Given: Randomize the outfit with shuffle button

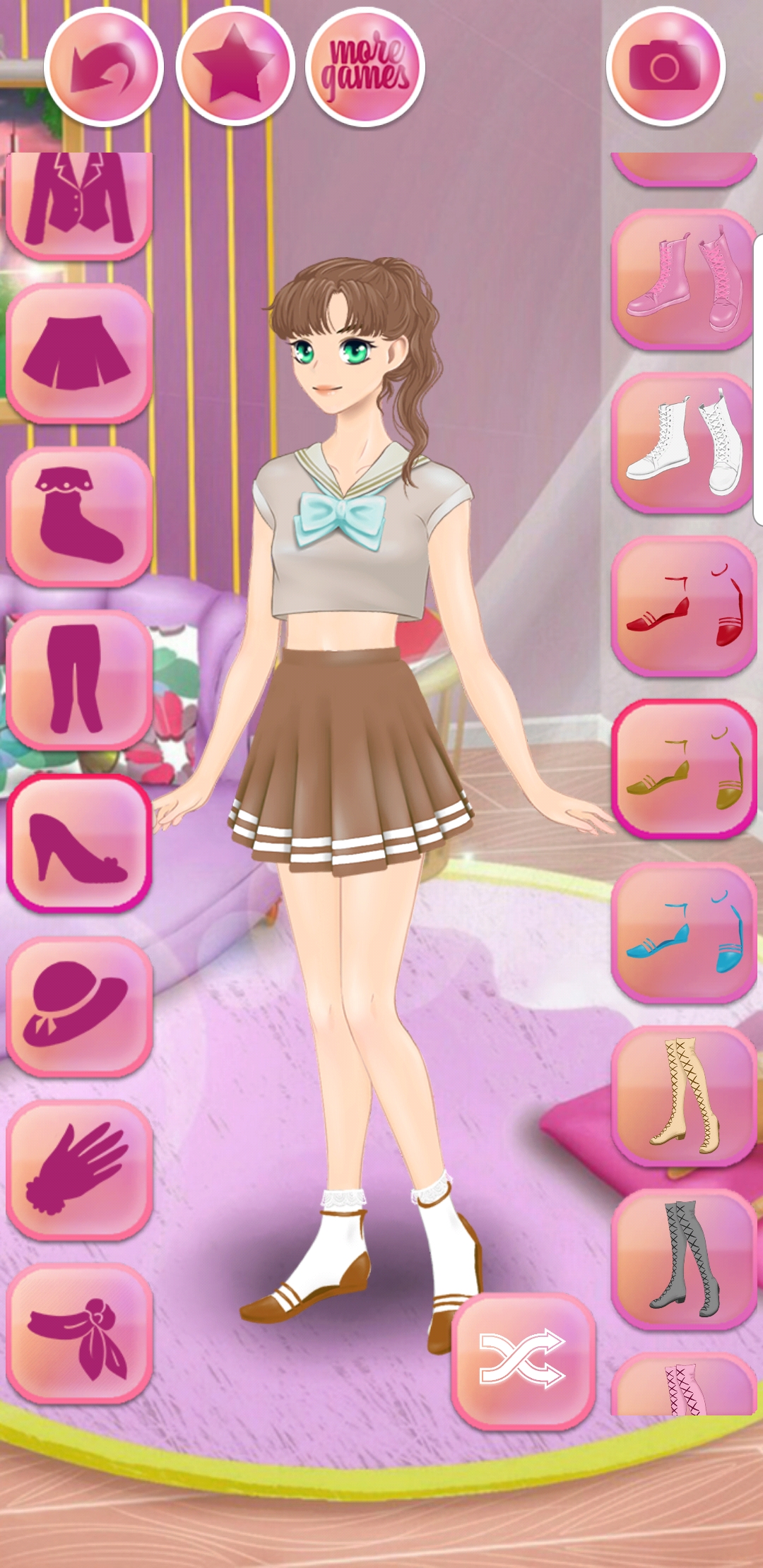Looking at the screenshot, I should [x=524, y=1360].
